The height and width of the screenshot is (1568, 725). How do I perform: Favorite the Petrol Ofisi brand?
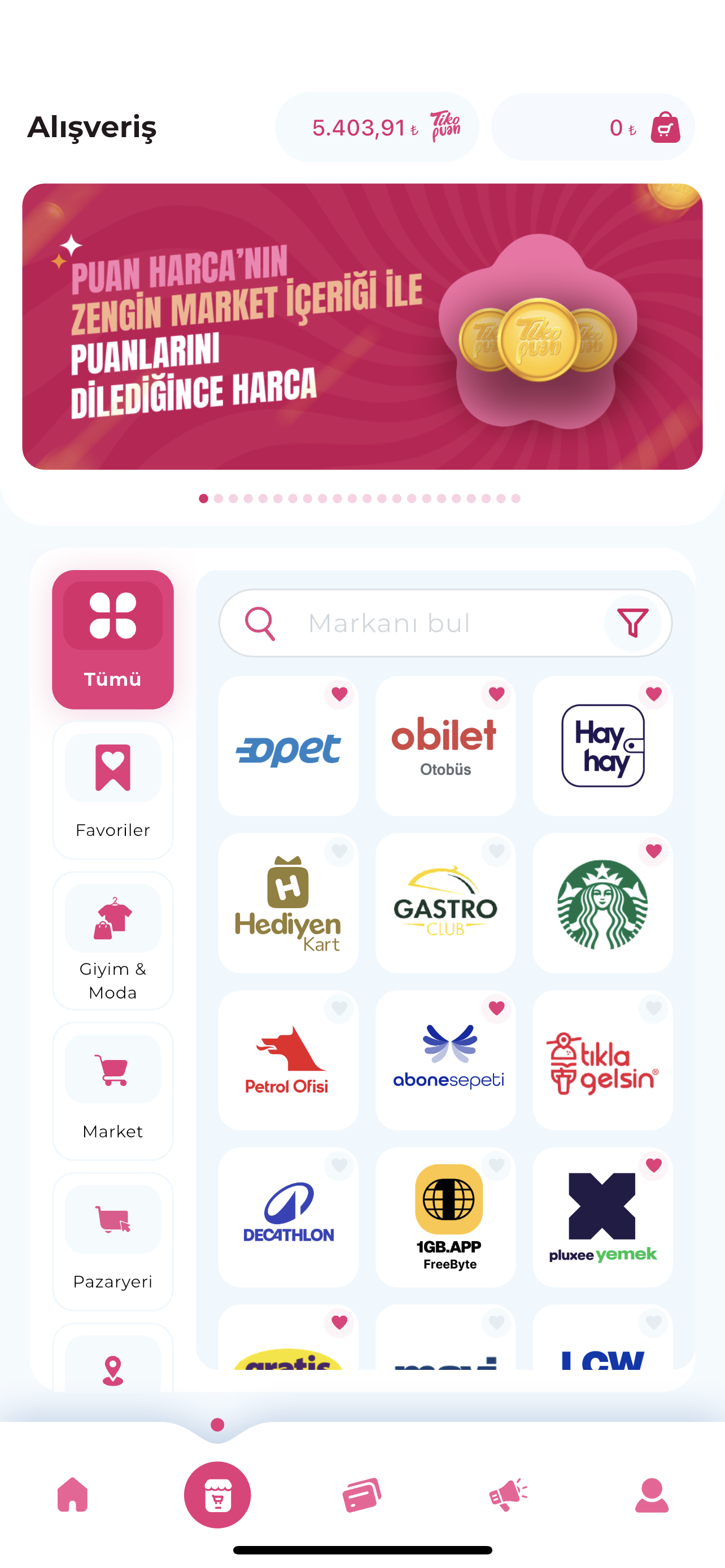339,1008
